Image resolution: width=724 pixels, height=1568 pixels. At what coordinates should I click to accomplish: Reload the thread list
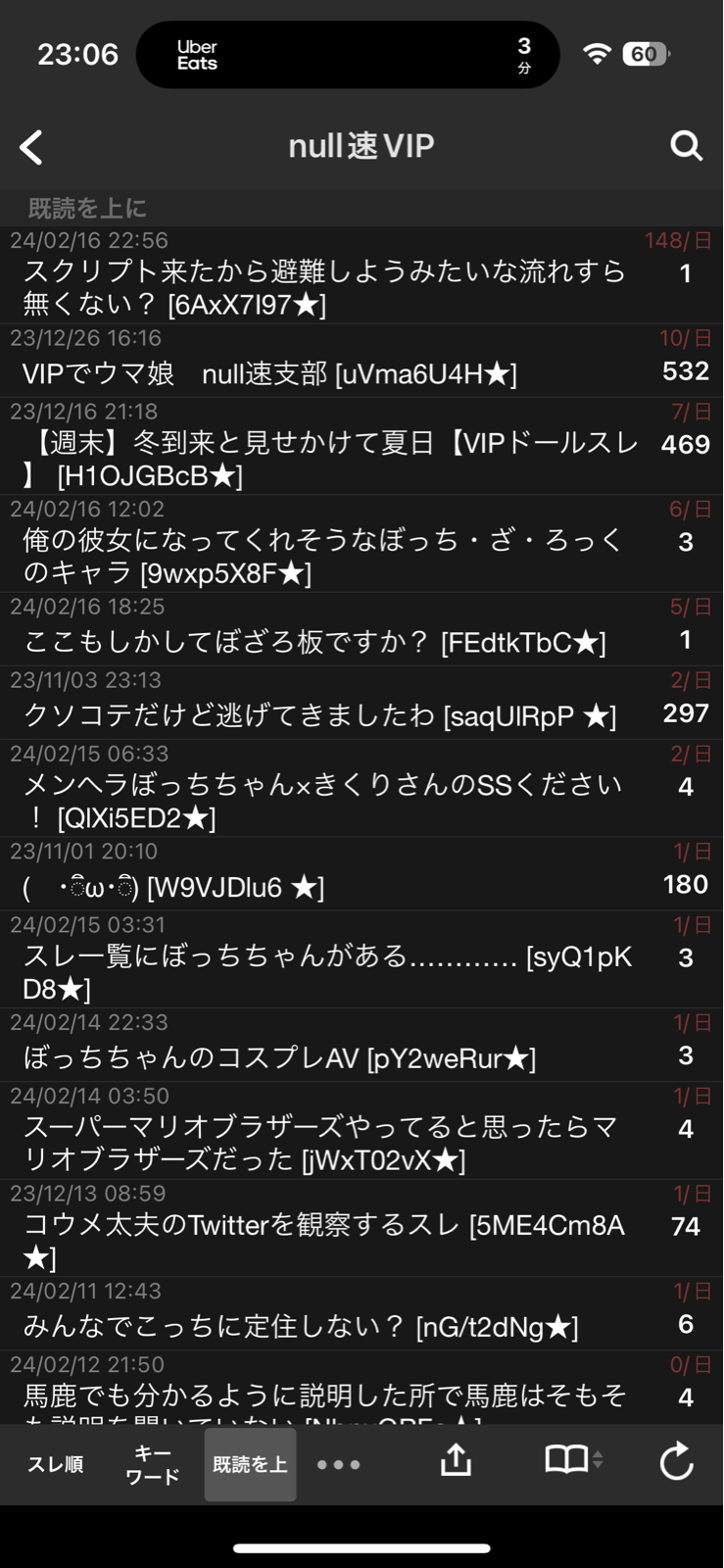click(x=676, y=1461)
